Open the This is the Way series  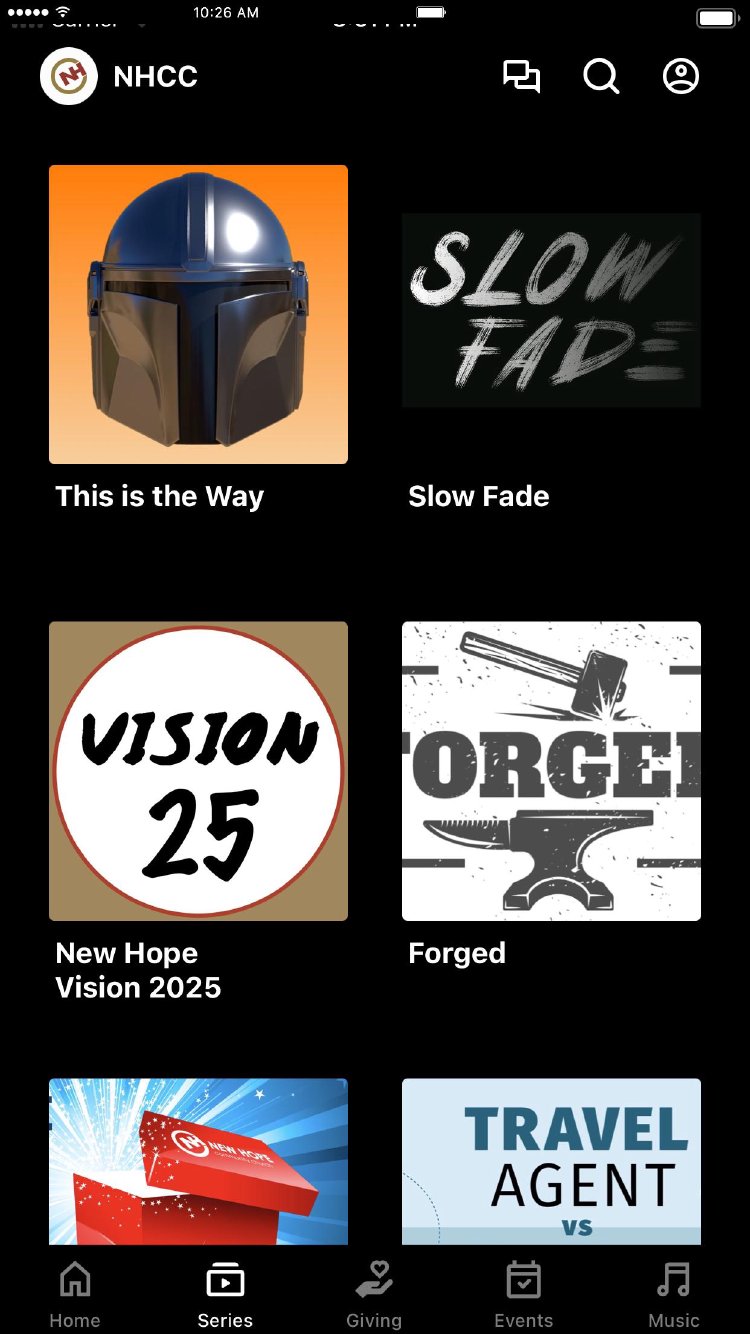(x=198, y=314)
